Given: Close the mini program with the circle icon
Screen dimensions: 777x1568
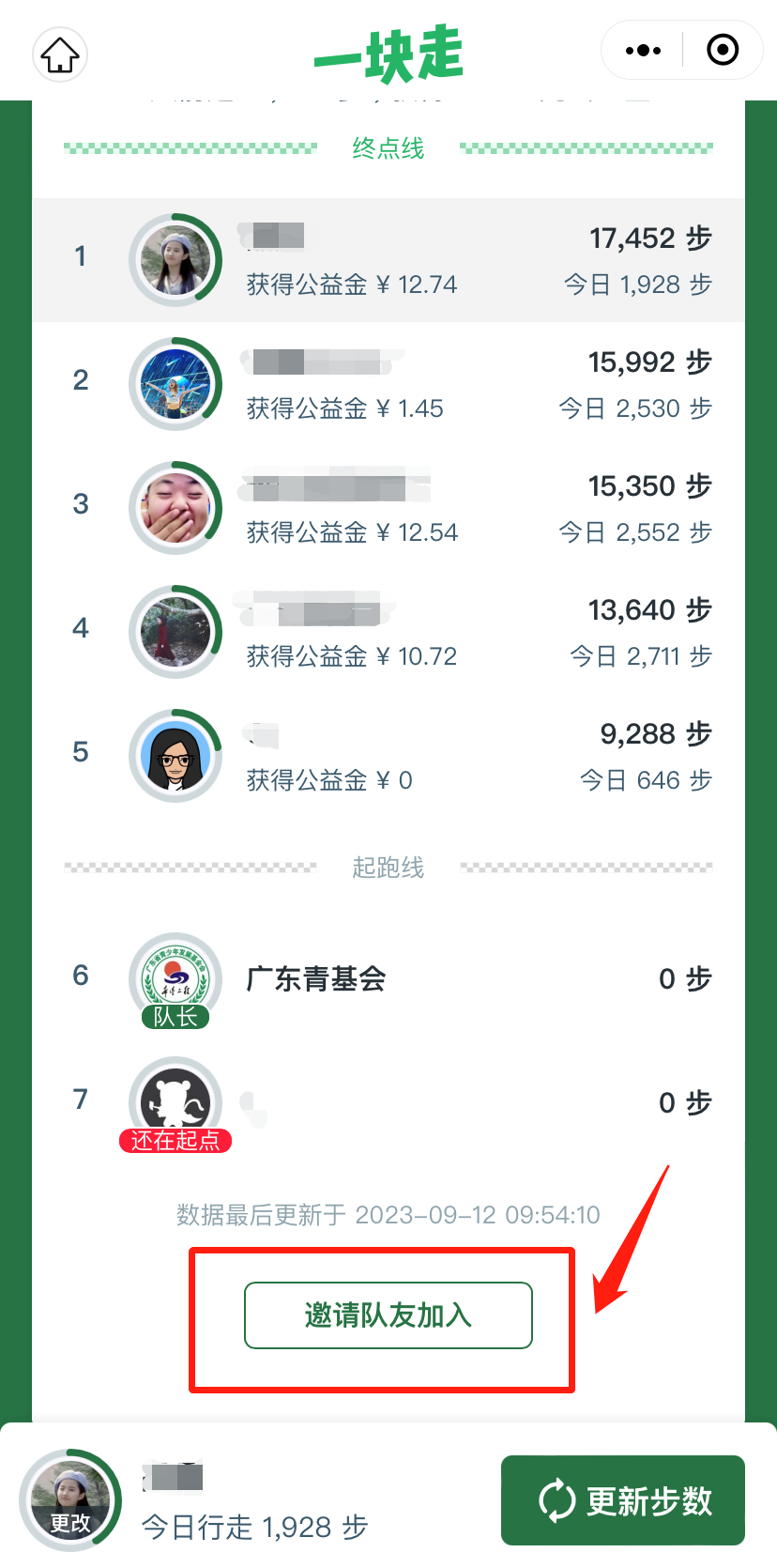Looking at the screenshot, I should click(x=723, y=50).
